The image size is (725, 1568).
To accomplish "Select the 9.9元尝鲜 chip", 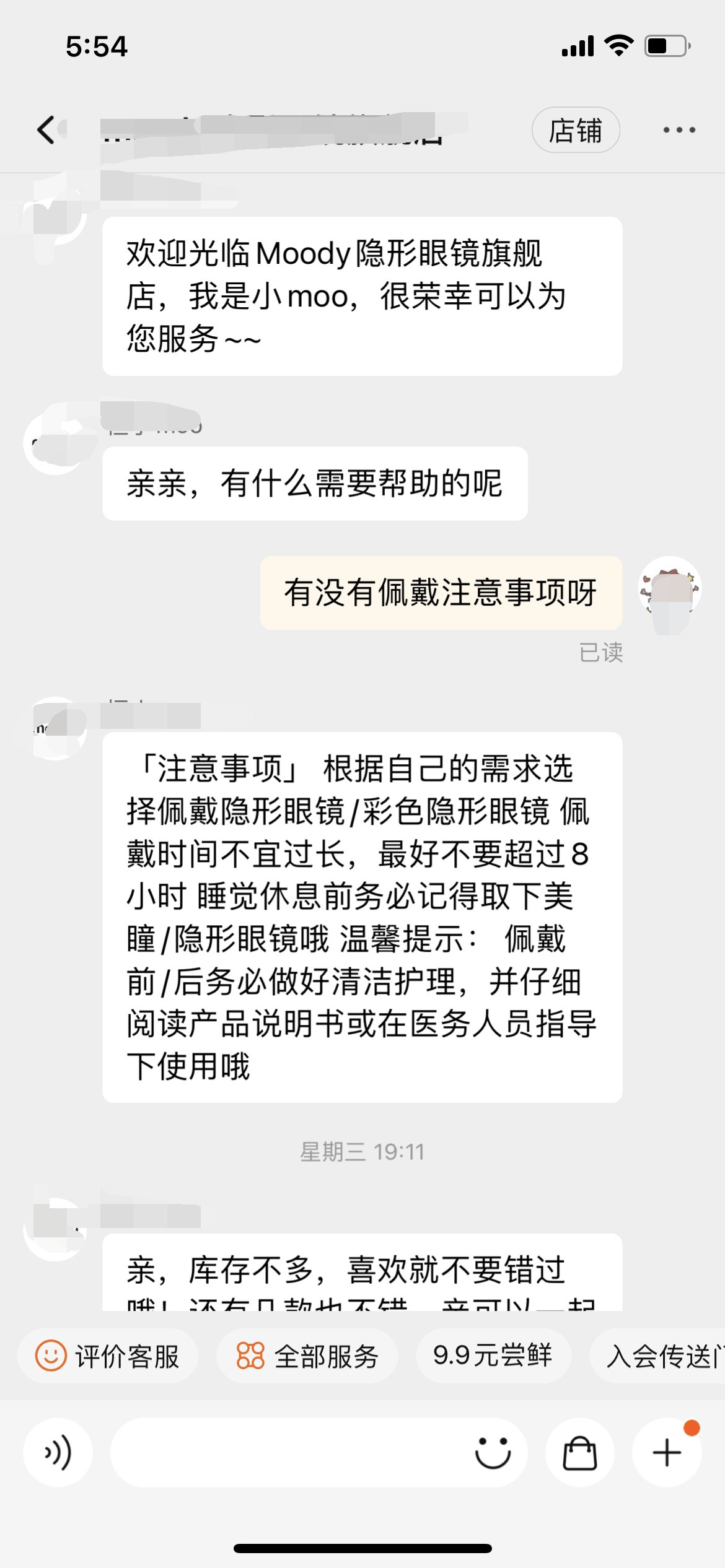I will [x=493, y=1356].
